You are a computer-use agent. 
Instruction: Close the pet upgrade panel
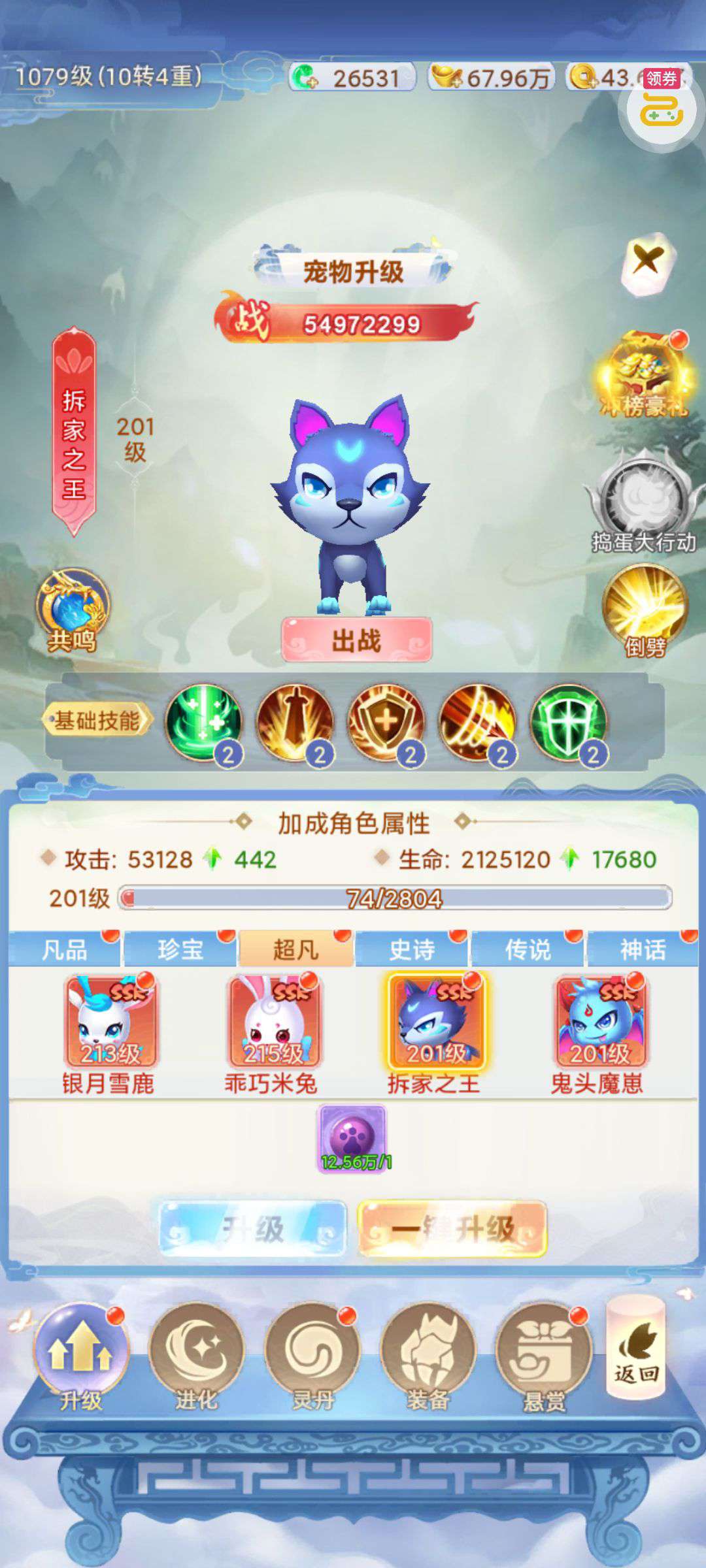[x=647, y=261]
